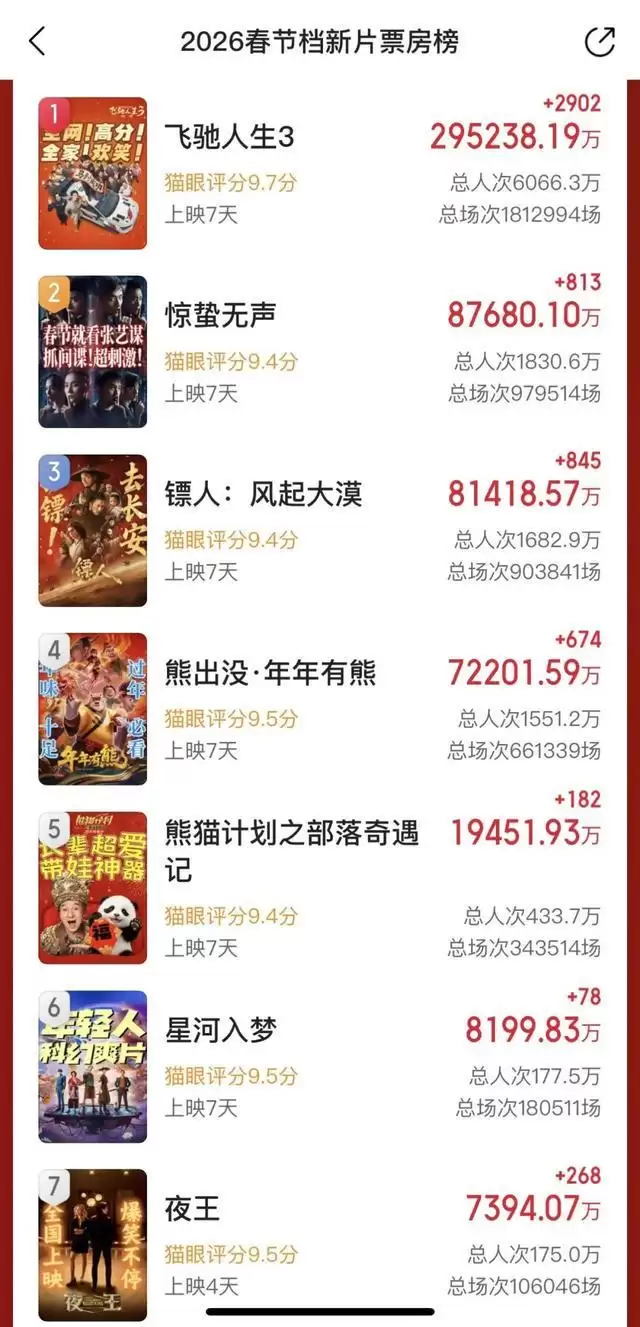Screen dimensions: 640x1327
Task: View the 星河入梦 movie page
Action: coord(220,1030)
